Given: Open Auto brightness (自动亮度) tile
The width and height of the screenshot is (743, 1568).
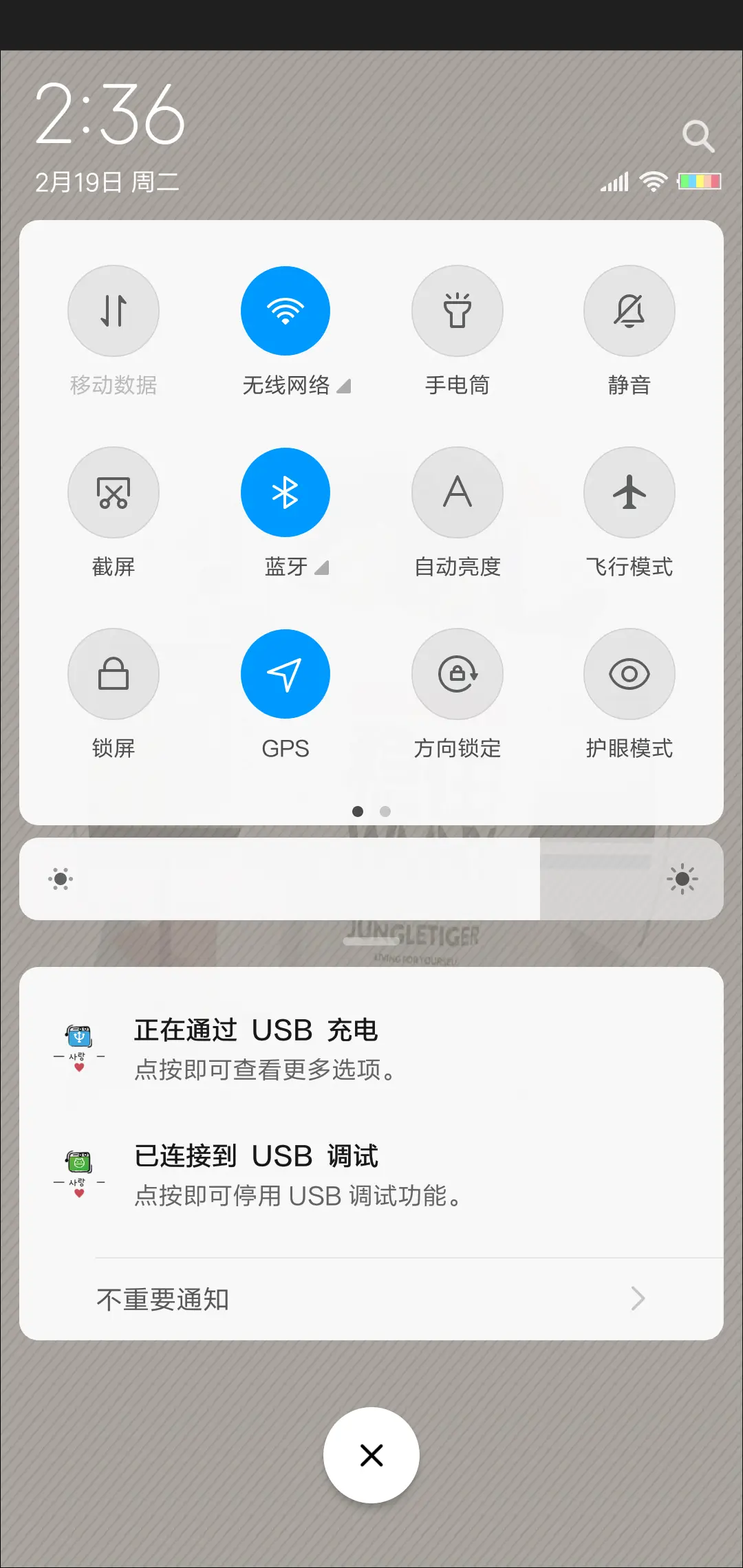Looking at the screenshot, I should (457, 492).
